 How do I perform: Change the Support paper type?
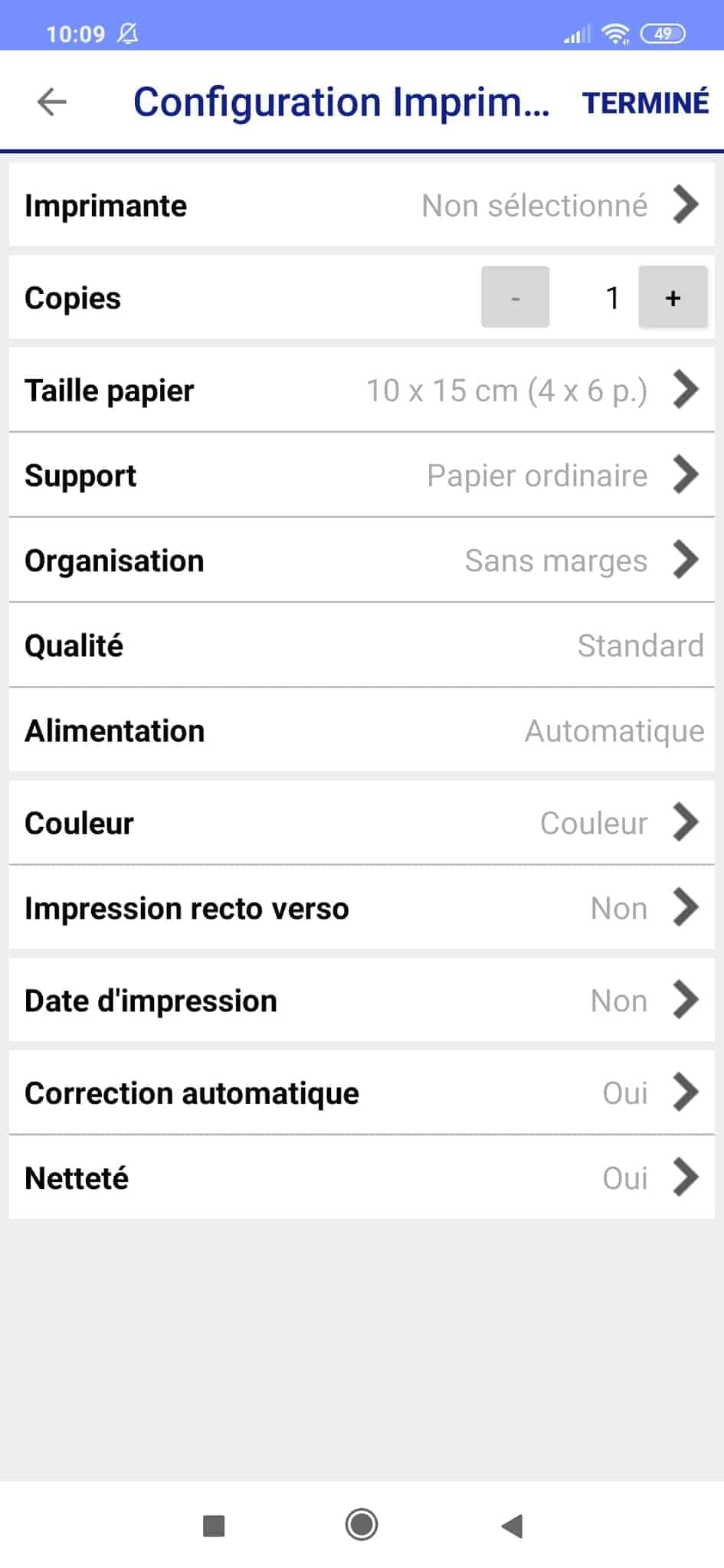(x=362, y=475)
